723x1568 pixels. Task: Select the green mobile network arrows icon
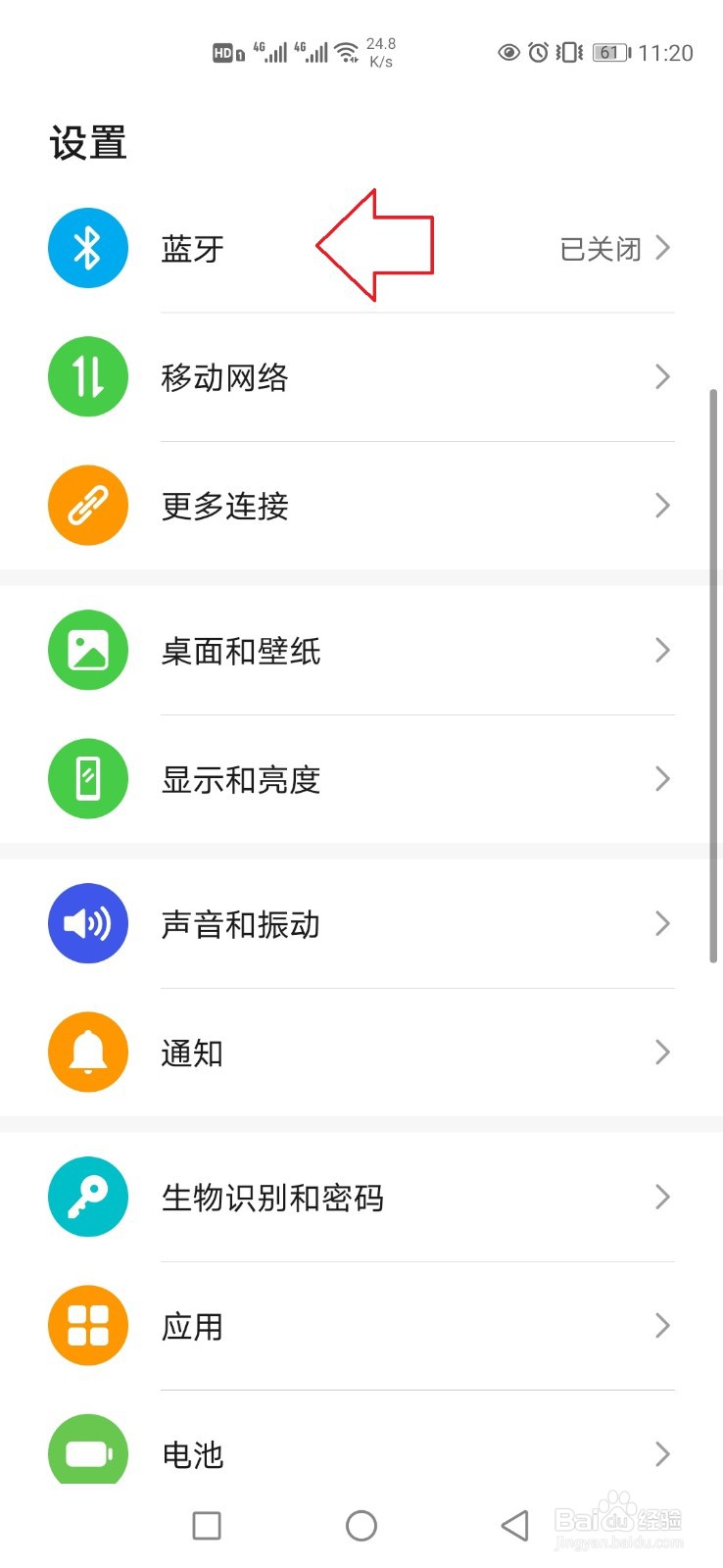(87, 376)
